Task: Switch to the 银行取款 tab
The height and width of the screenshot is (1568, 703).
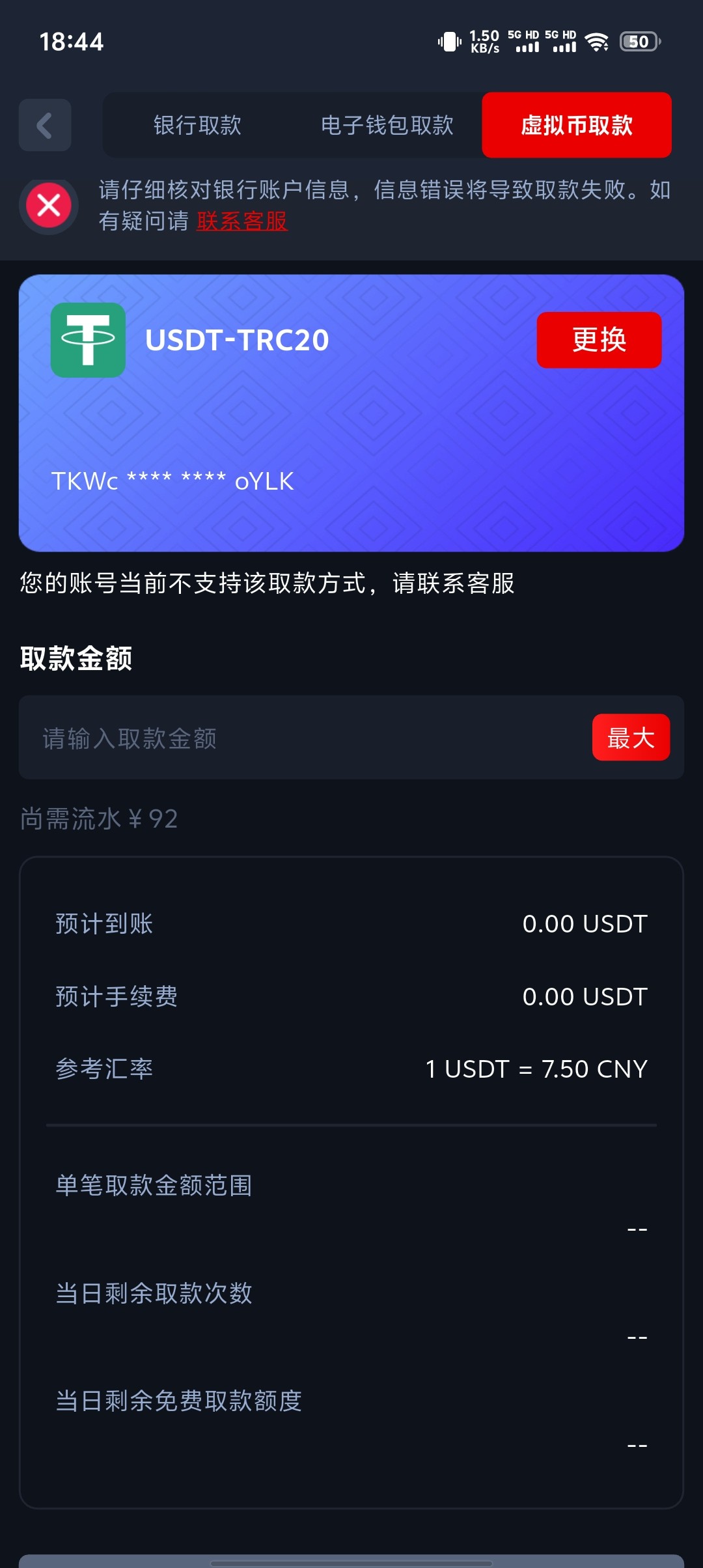Action: pyautogui.click(x=197, y=125)
